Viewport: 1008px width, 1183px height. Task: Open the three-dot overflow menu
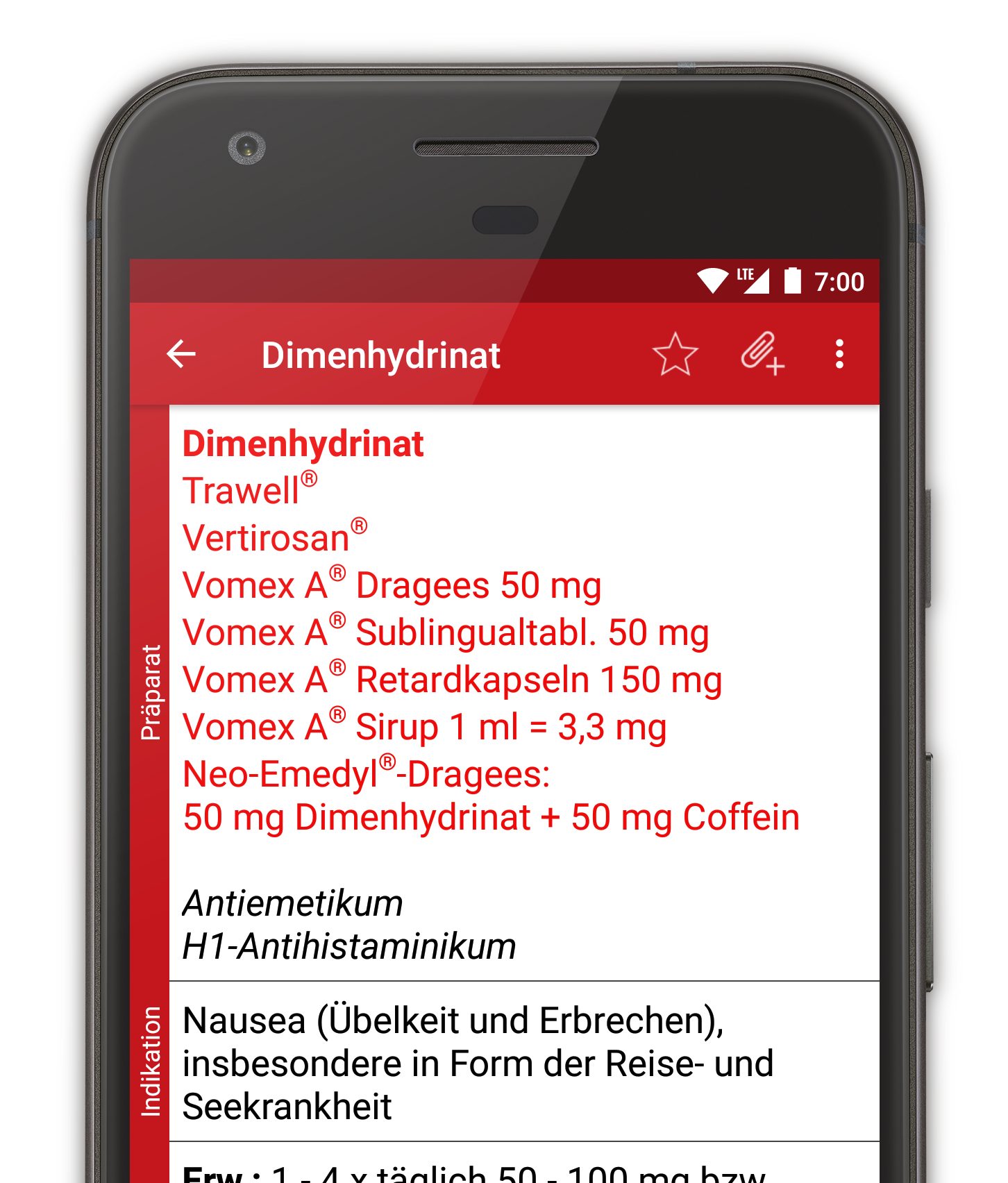pyautogui.click(x=839, y=354)
